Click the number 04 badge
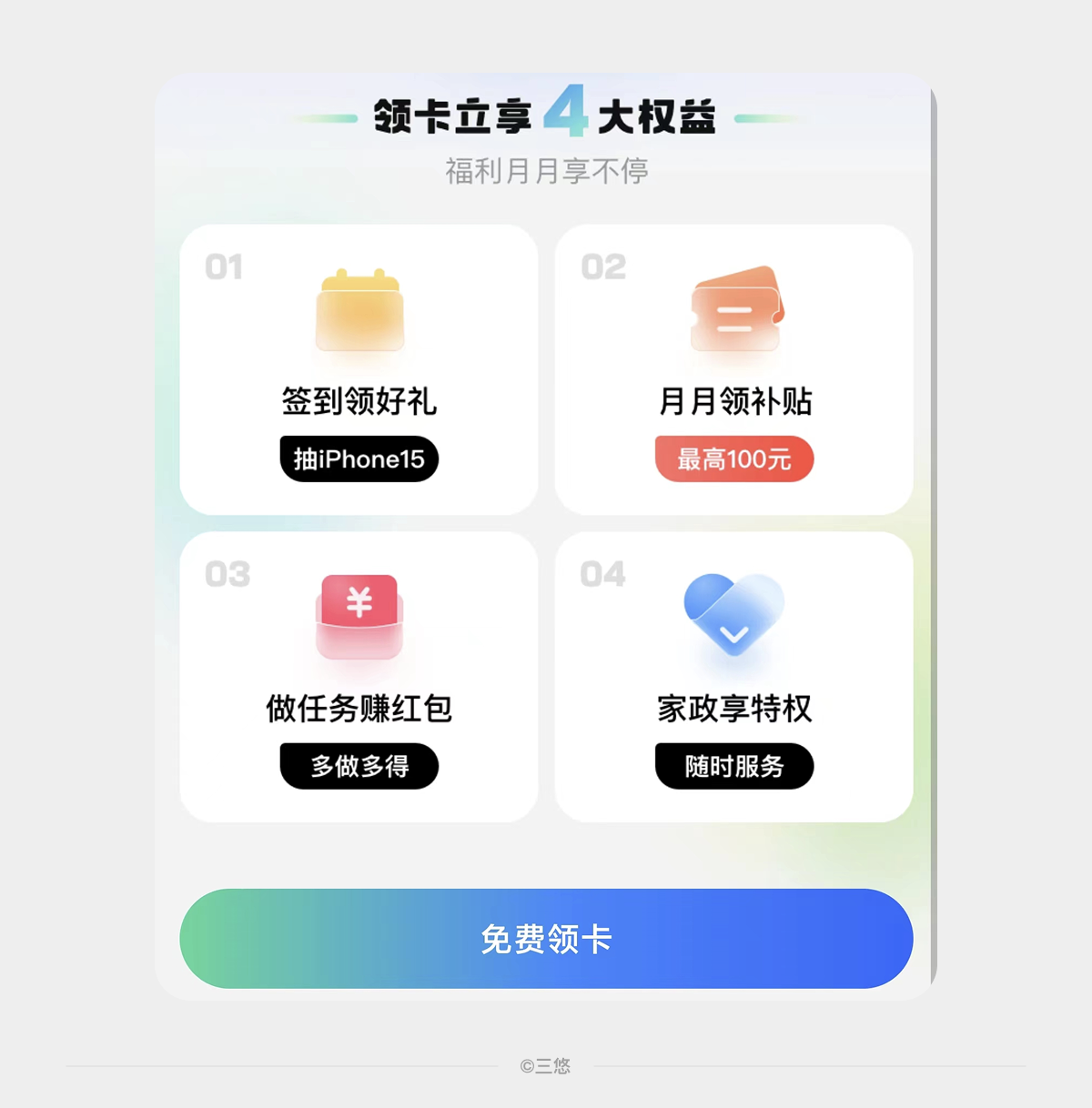The width and height of the screenshot is (1092, 1108). pos(603,574)
